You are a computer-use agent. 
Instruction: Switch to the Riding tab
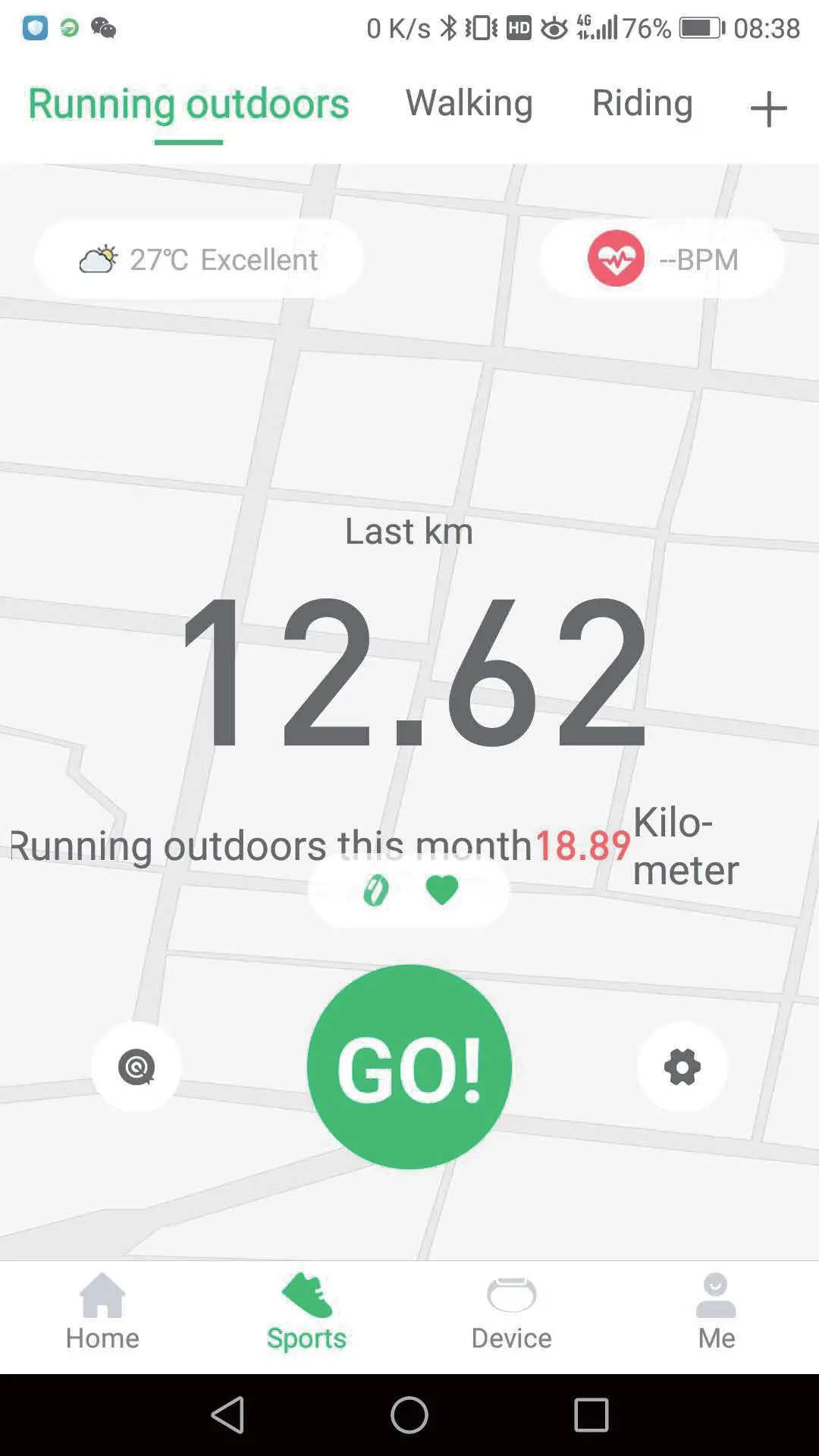[642, 104]
